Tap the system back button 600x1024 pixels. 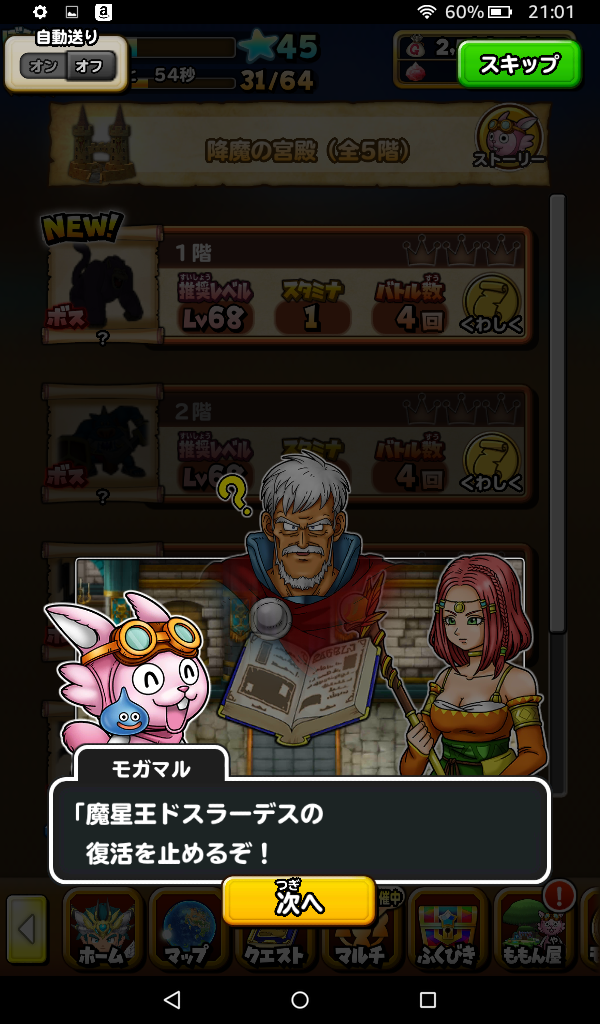pos(172,999)
